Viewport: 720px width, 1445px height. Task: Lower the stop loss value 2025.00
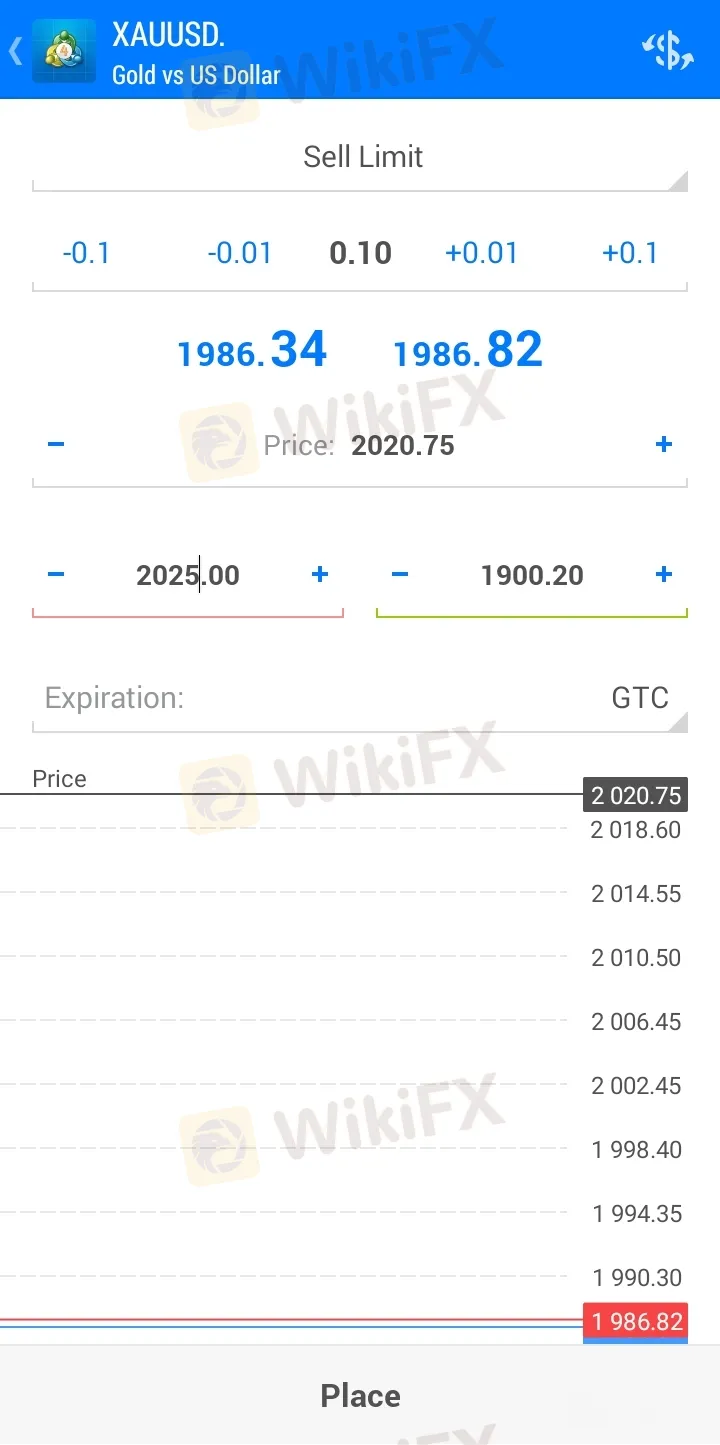coord(56,574)
